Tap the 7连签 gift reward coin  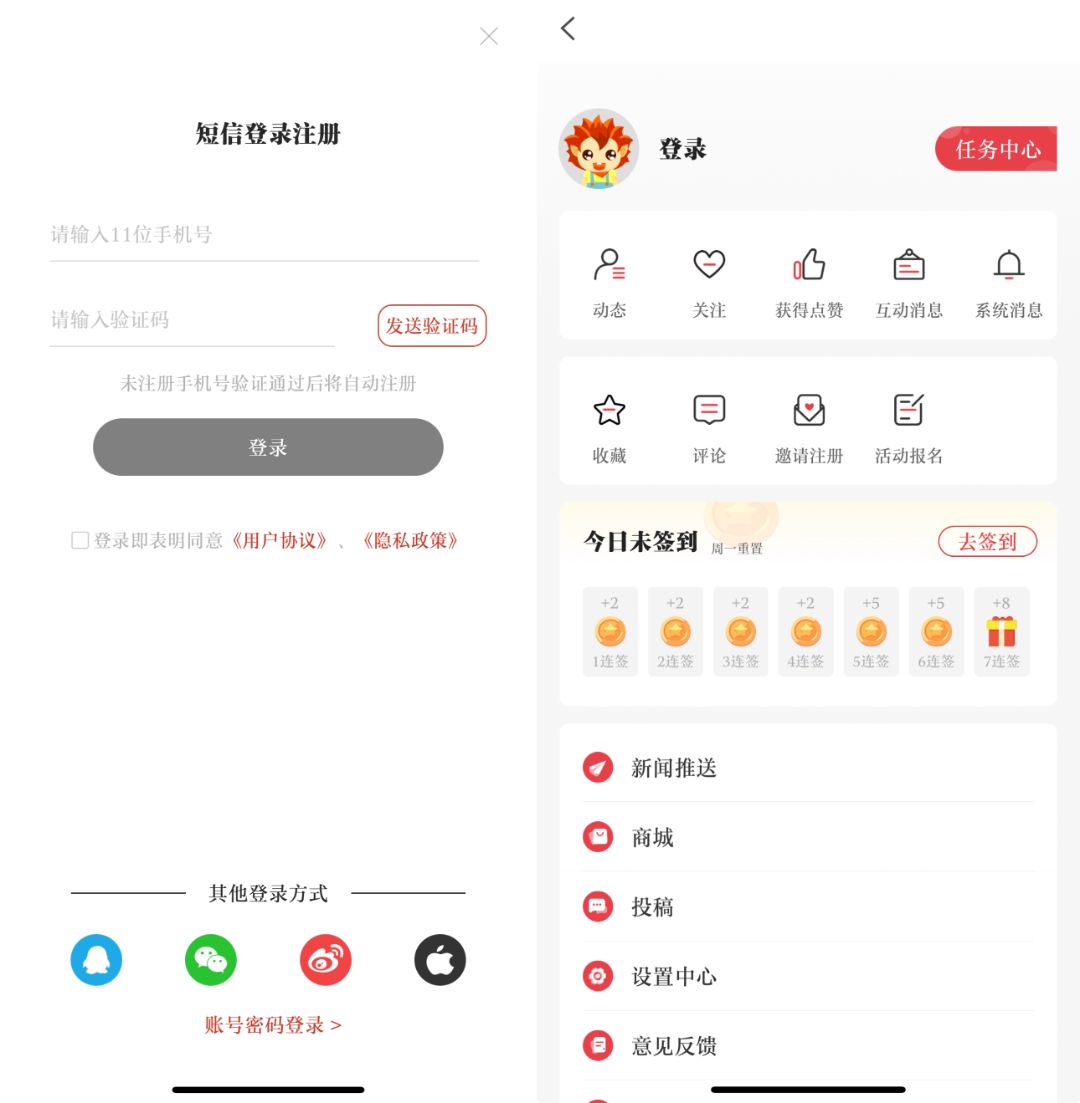tap(1001, 631)
